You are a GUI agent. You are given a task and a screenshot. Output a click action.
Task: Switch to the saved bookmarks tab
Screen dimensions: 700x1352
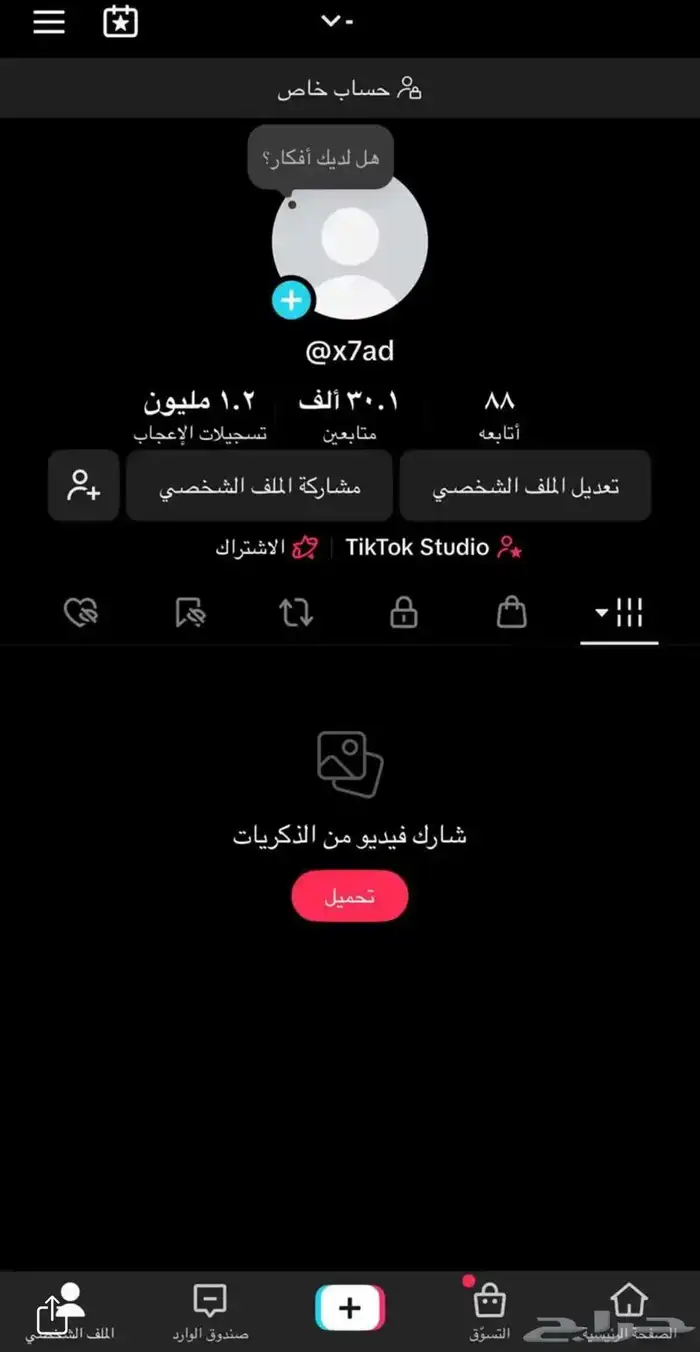click(x=189, y=613)
